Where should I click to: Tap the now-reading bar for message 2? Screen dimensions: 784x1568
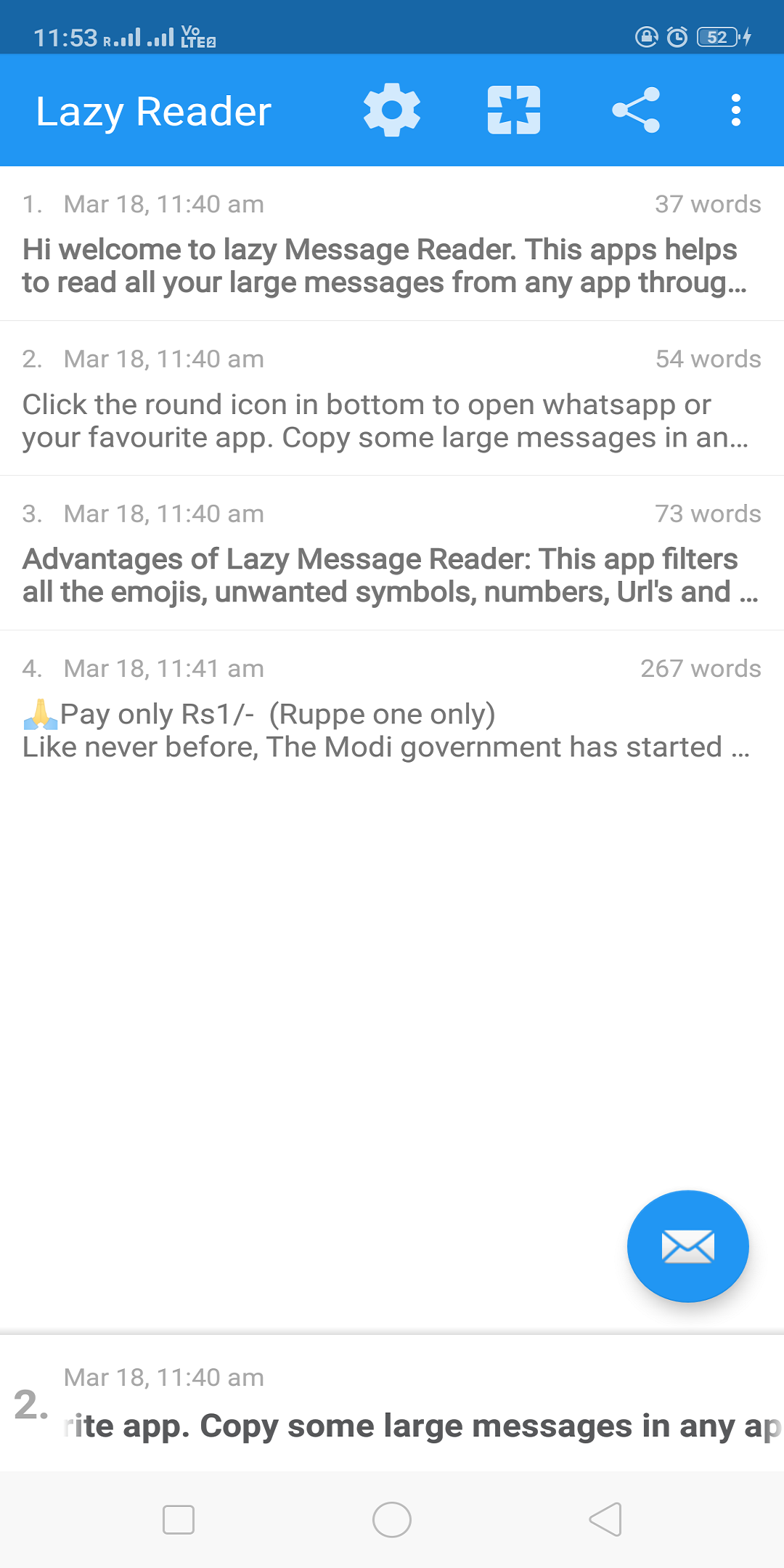[x=392, y=1405]
